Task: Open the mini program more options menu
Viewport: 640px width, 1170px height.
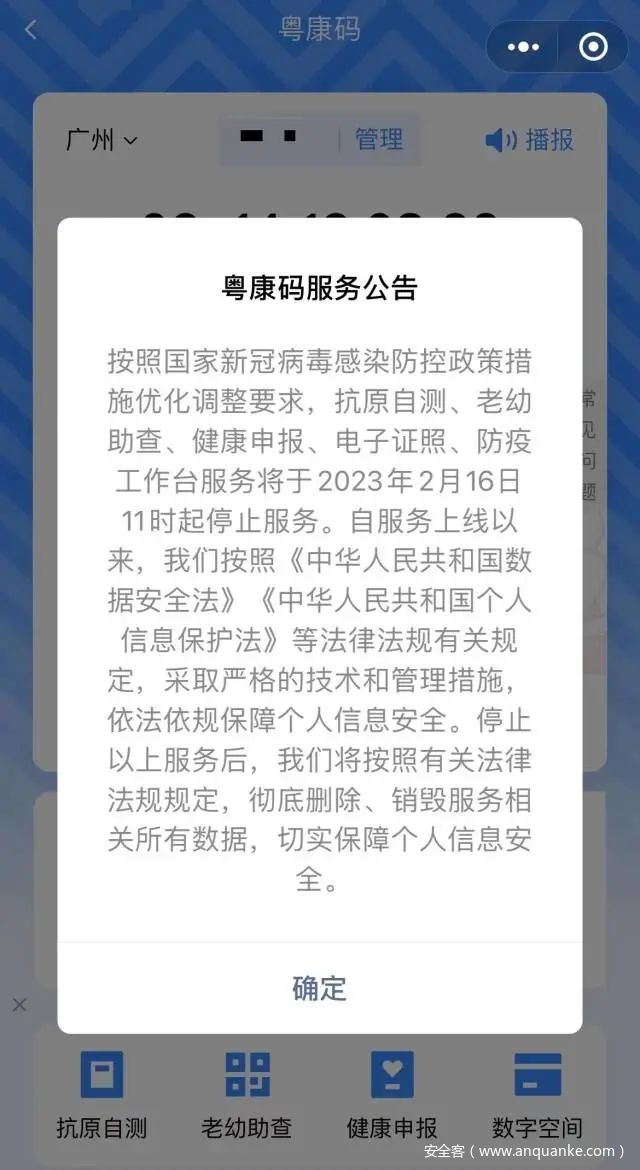Action: tap(523, 47)
